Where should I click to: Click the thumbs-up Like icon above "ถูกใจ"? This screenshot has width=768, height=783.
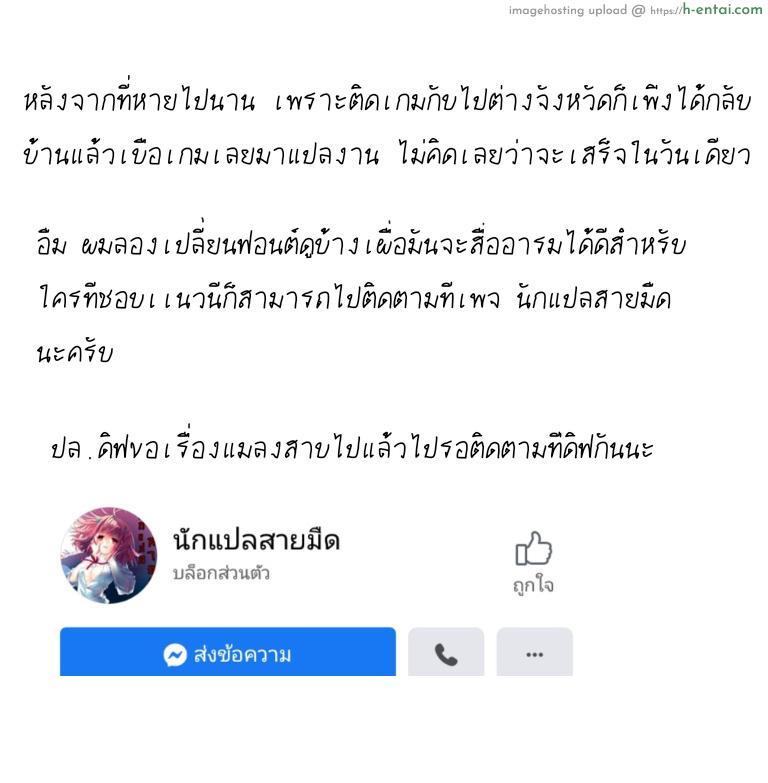click(534, 550)
